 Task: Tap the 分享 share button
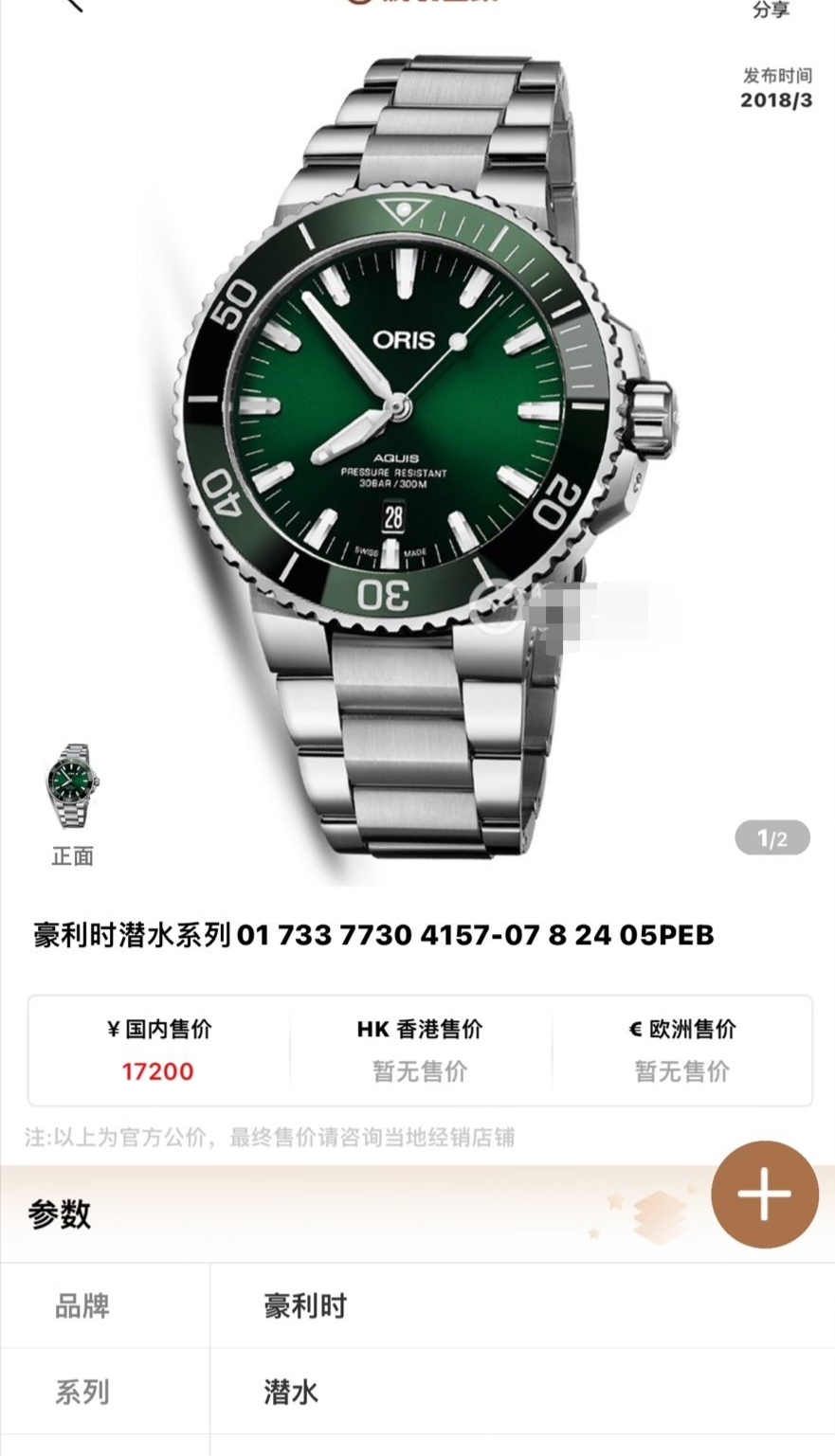pyautogui.click(x=770, y=9)
